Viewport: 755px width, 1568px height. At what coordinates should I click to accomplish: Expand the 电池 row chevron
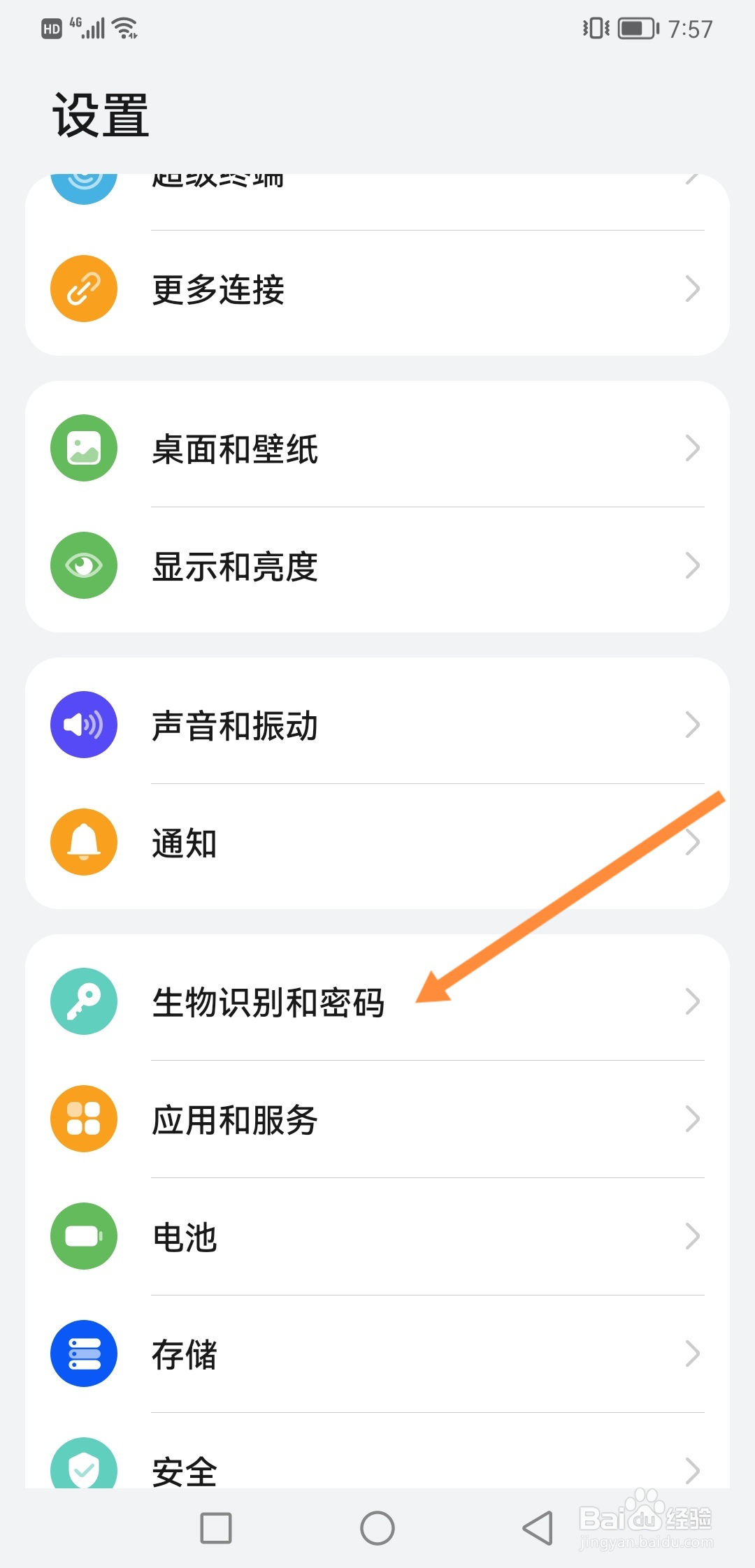[x=692, y=1236]
